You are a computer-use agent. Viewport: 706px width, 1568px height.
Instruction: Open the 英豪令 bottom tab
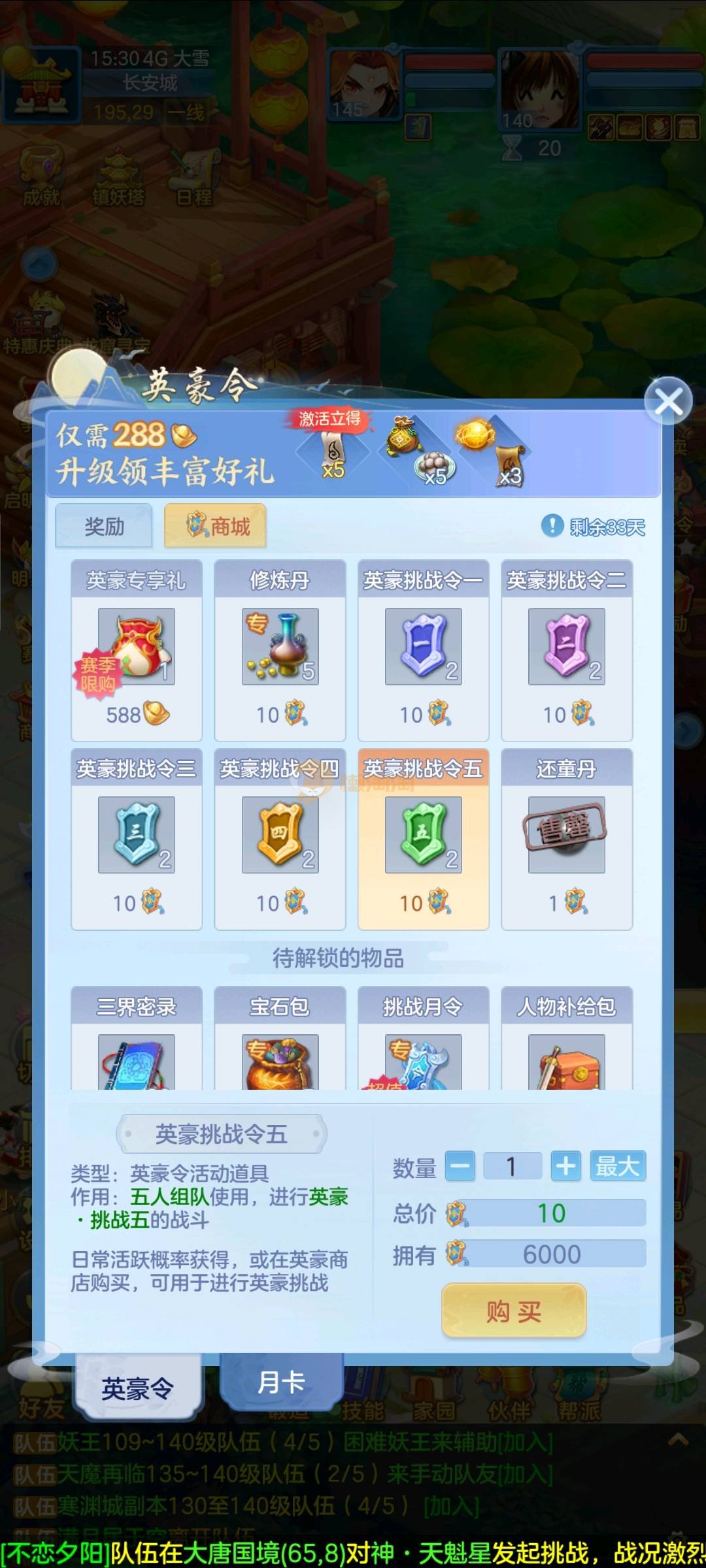[138, 1388]
